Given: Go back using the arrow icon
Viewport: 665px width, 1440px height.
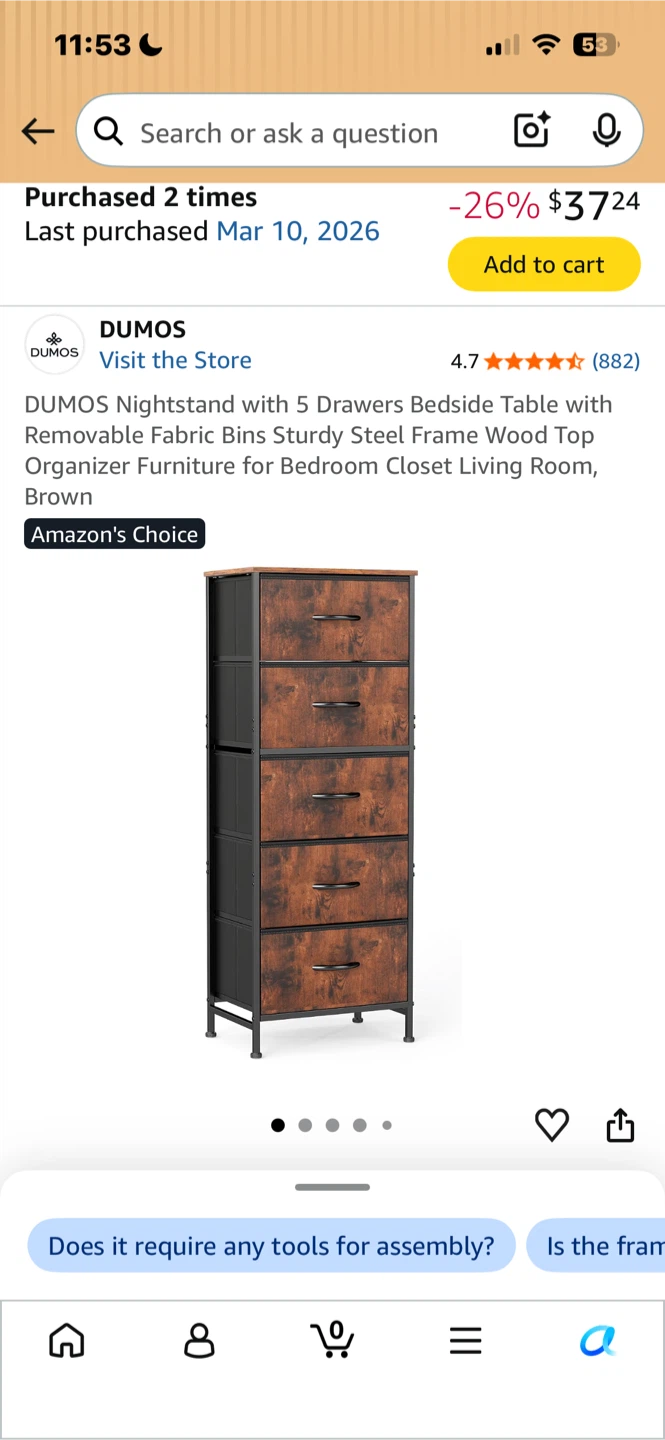Looking at the screenshot, I should coord(38,131).
